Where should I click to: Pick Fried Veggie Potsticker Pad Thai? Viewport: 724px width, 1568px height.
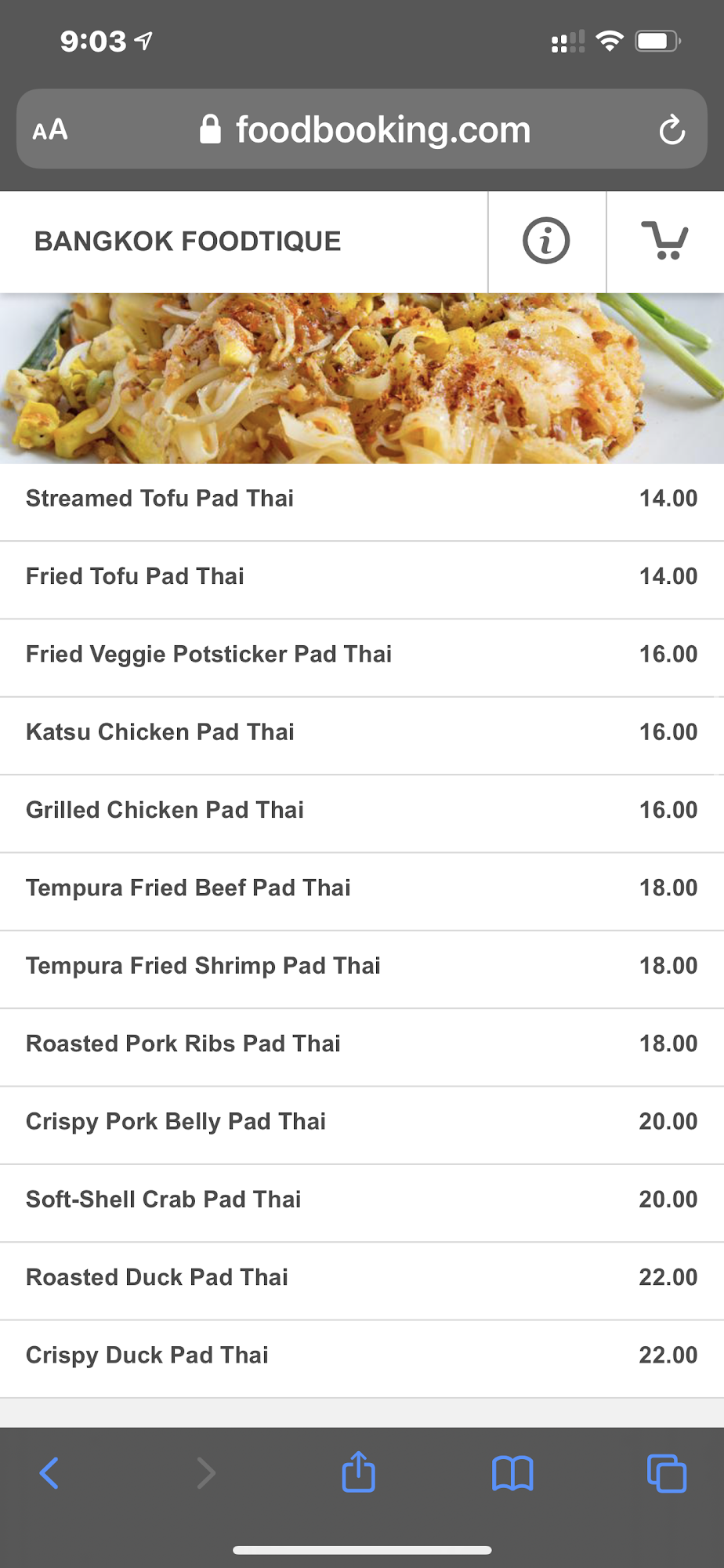tap(208, 654)
